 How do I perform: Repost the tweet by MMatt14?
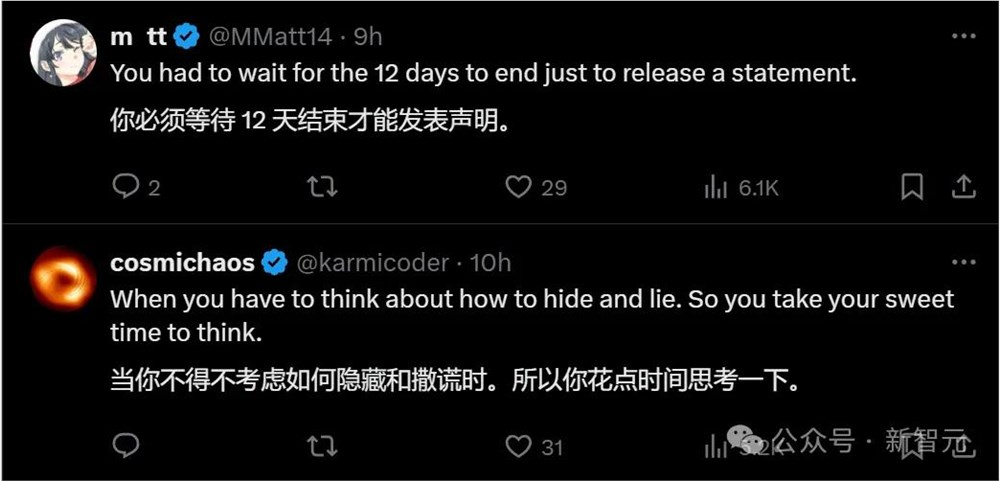coord(321,187)
